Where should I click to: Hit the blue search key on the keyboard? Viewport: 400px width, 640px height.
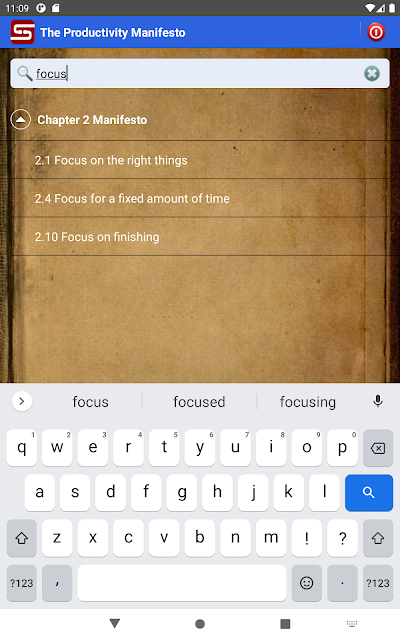[x=369, y=493]
